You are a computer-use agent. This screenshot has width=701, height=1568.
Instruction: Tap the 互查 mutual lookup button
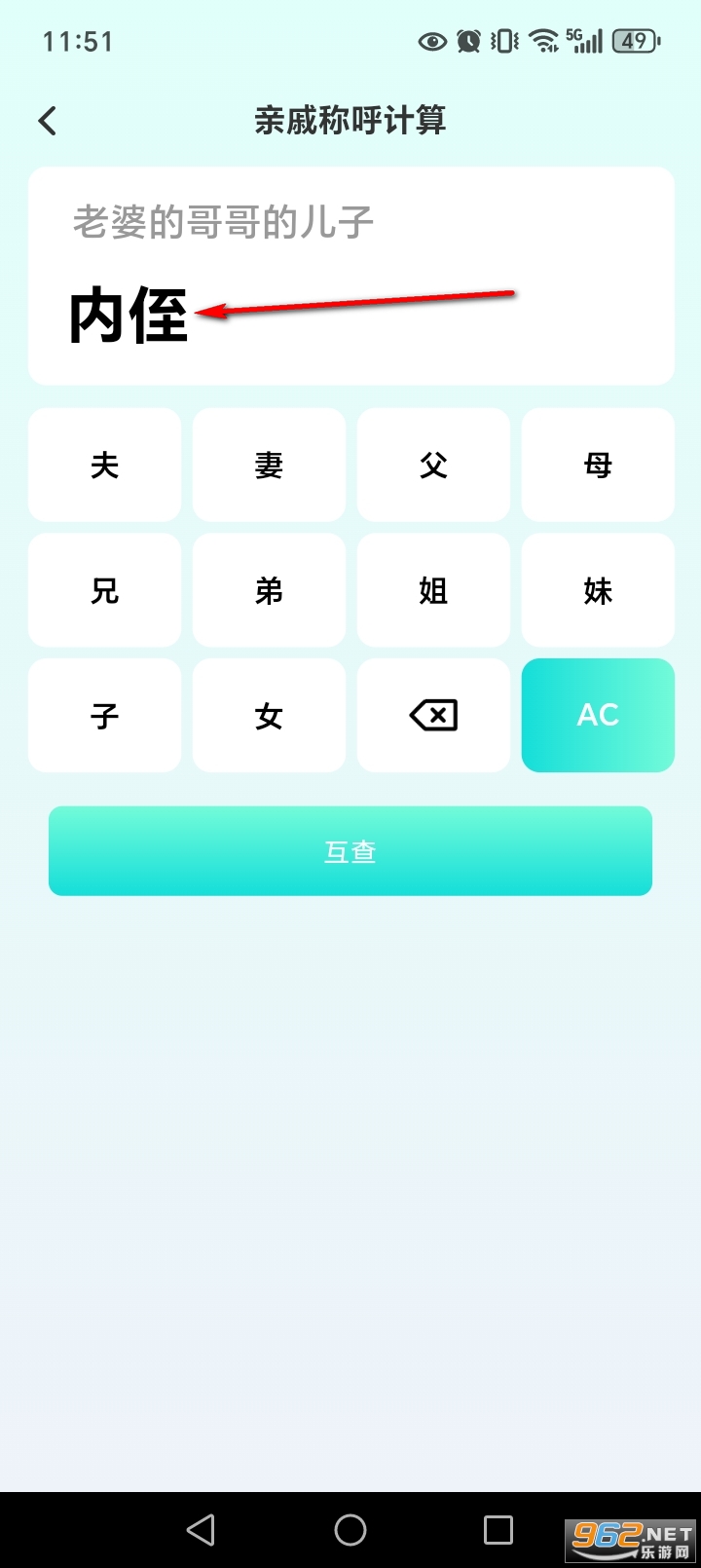click(x=350, y=850)
